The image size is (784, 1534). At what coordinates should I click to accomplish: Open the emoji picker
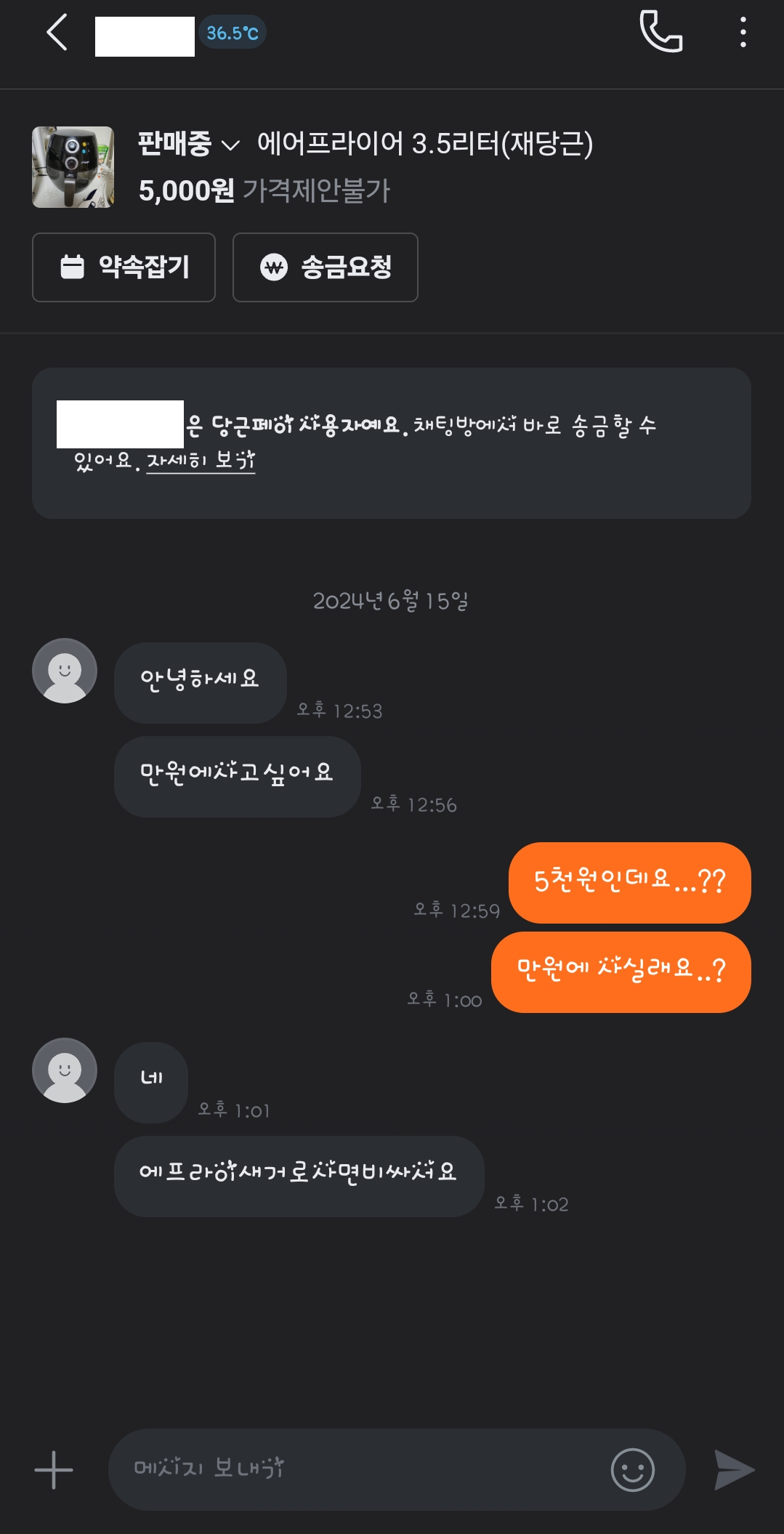click(632, 1469)
